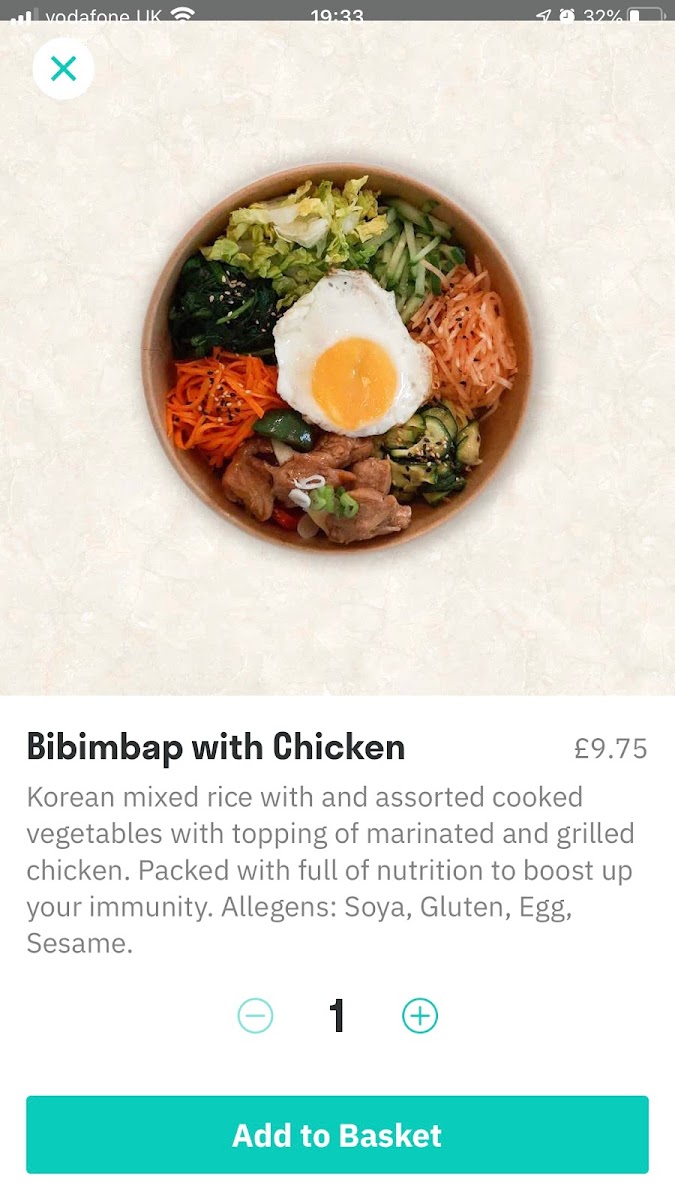Tap Add to Basket
This screenshot has height=1200, width=675.
337,1135
